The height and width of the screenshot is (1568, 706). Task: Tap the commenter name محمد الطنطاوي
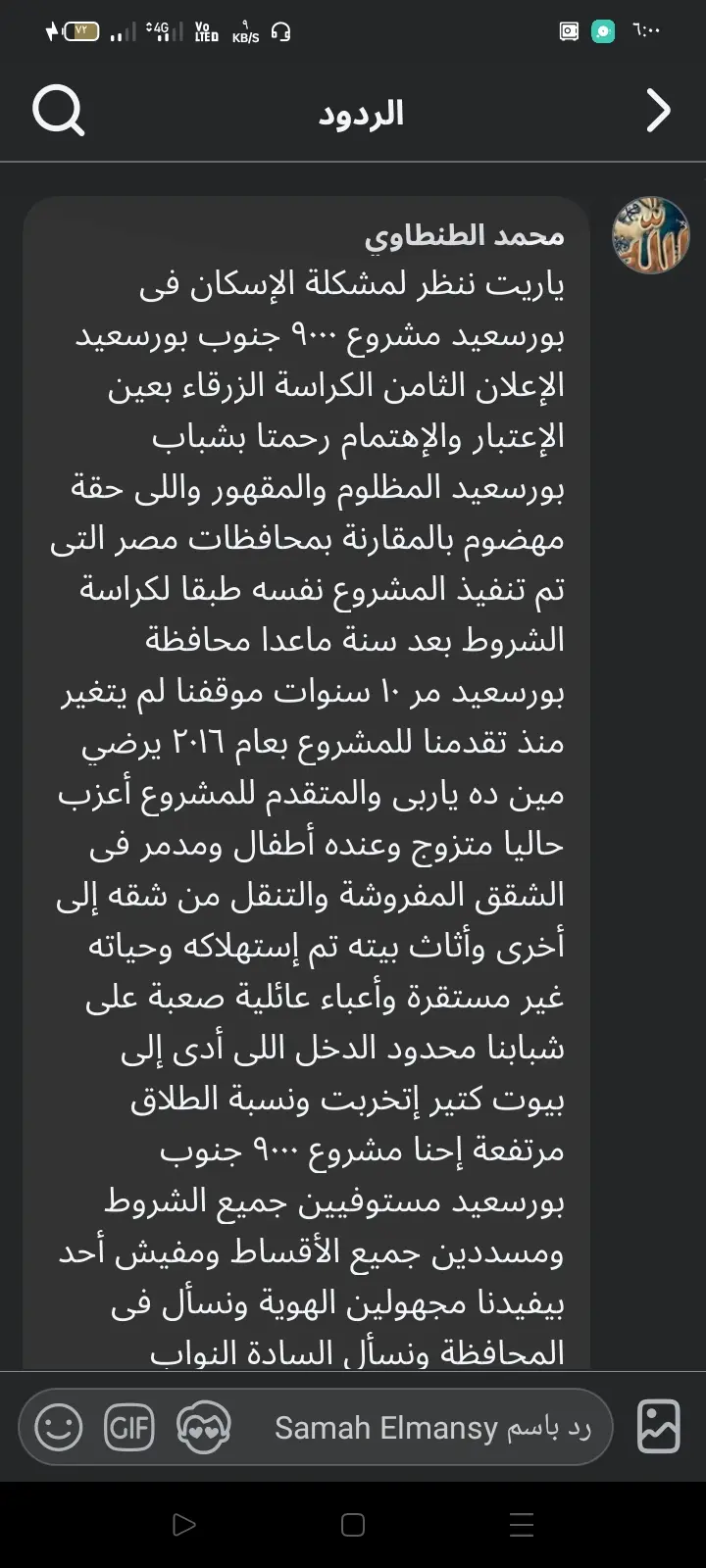(465, 236)
